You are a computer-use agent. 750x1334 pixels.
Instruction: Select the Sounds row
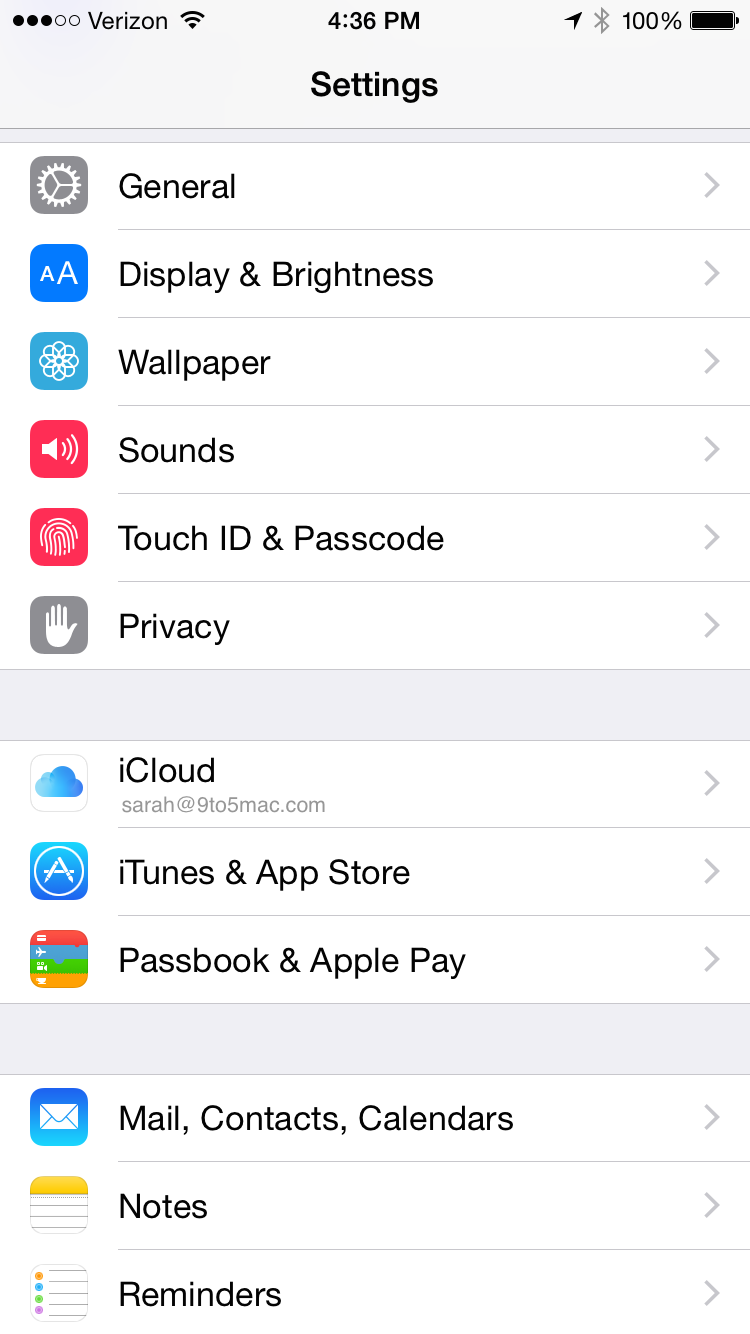(375, 450)
